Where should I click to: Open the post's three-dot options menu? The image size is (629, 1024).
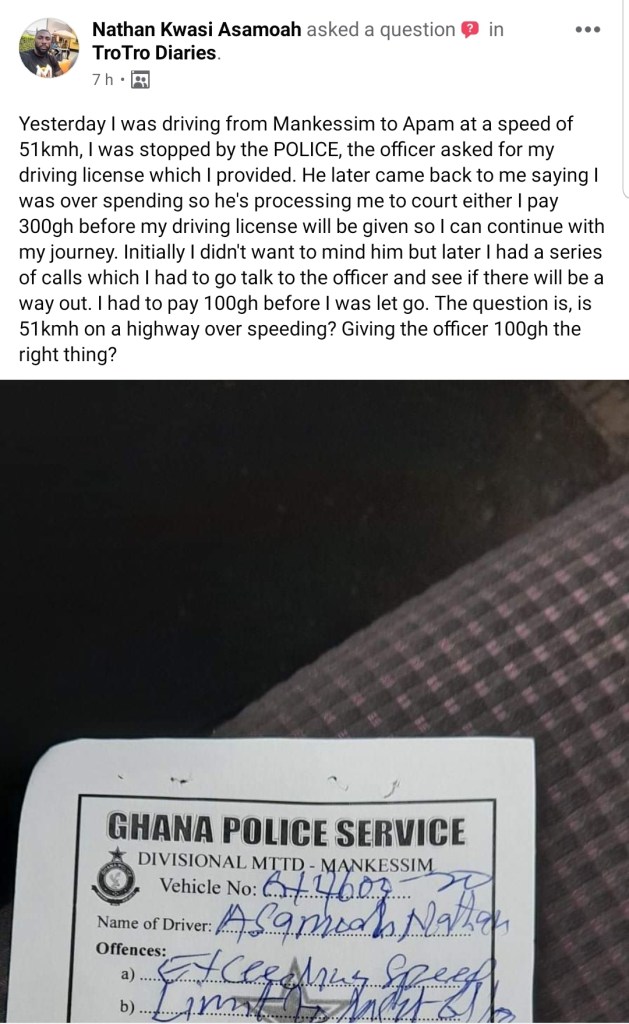coord(587,30)
